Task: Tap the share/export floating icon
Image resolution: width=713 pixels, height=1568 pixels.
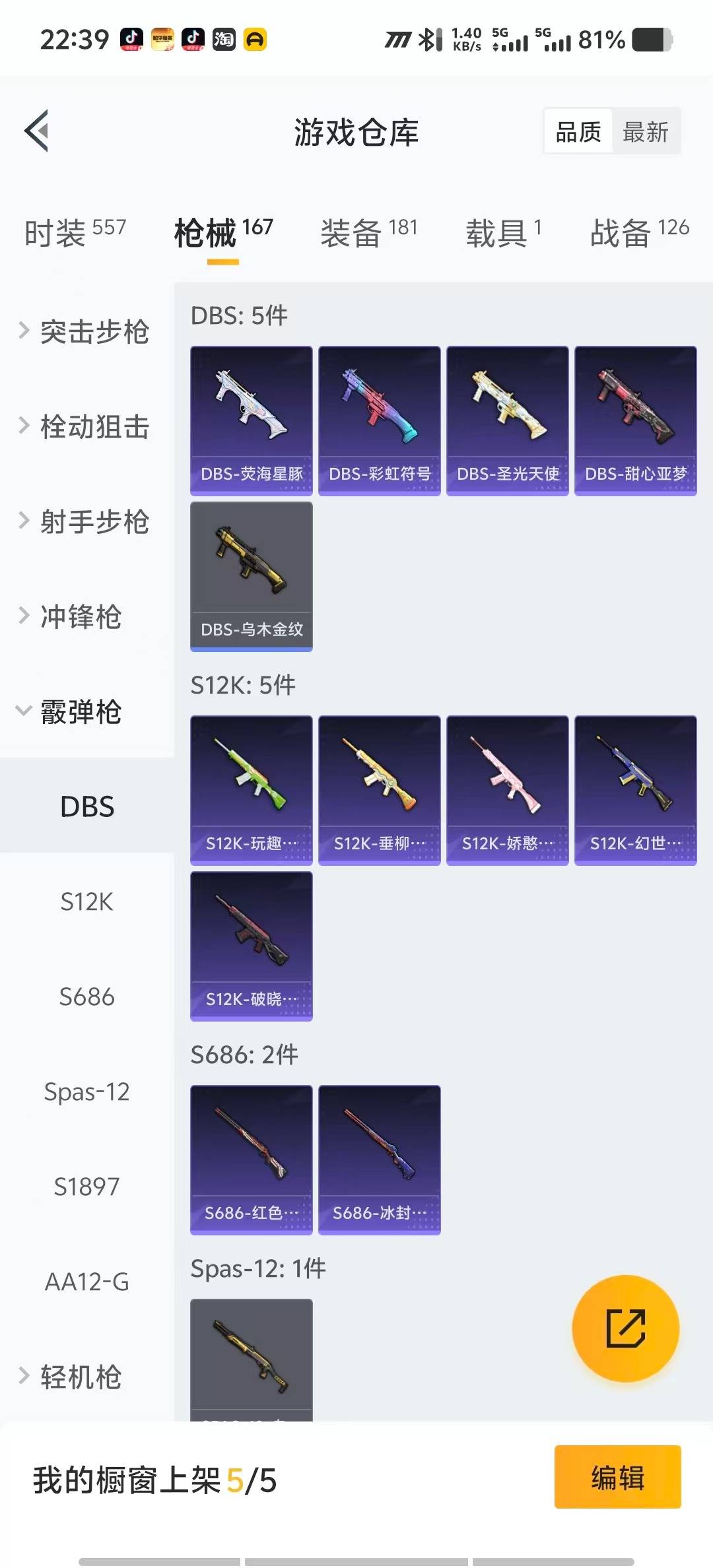Action: point(625,1328)
